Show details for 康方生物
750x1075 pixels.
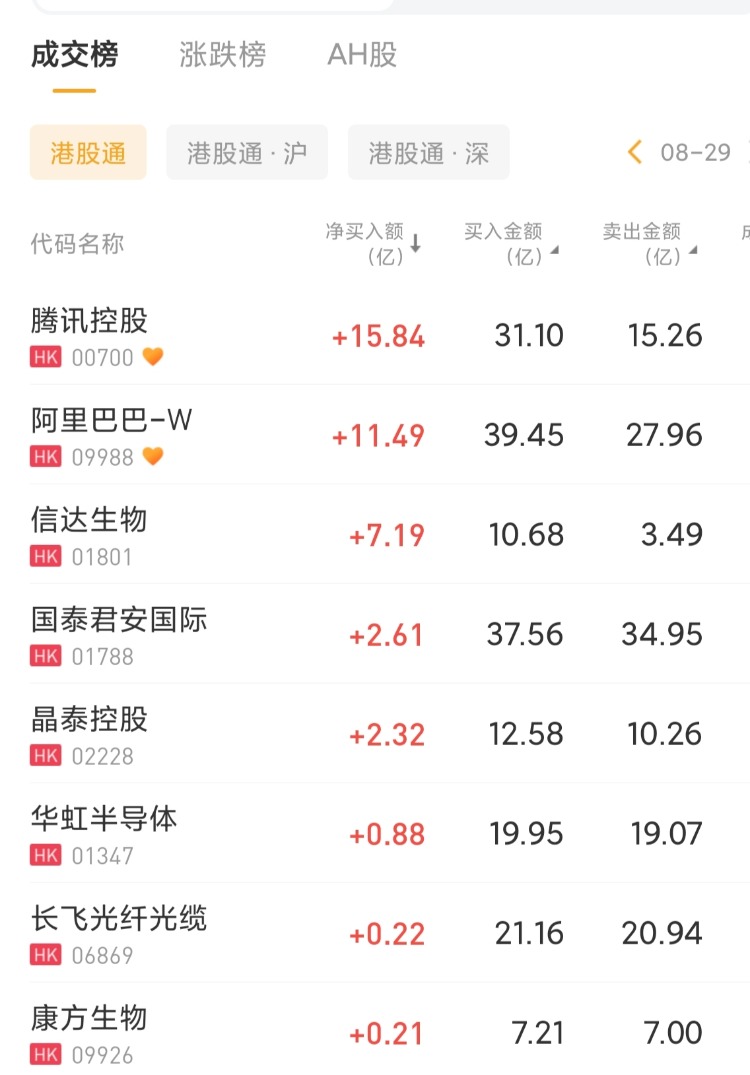click(x=90, y=1032)
